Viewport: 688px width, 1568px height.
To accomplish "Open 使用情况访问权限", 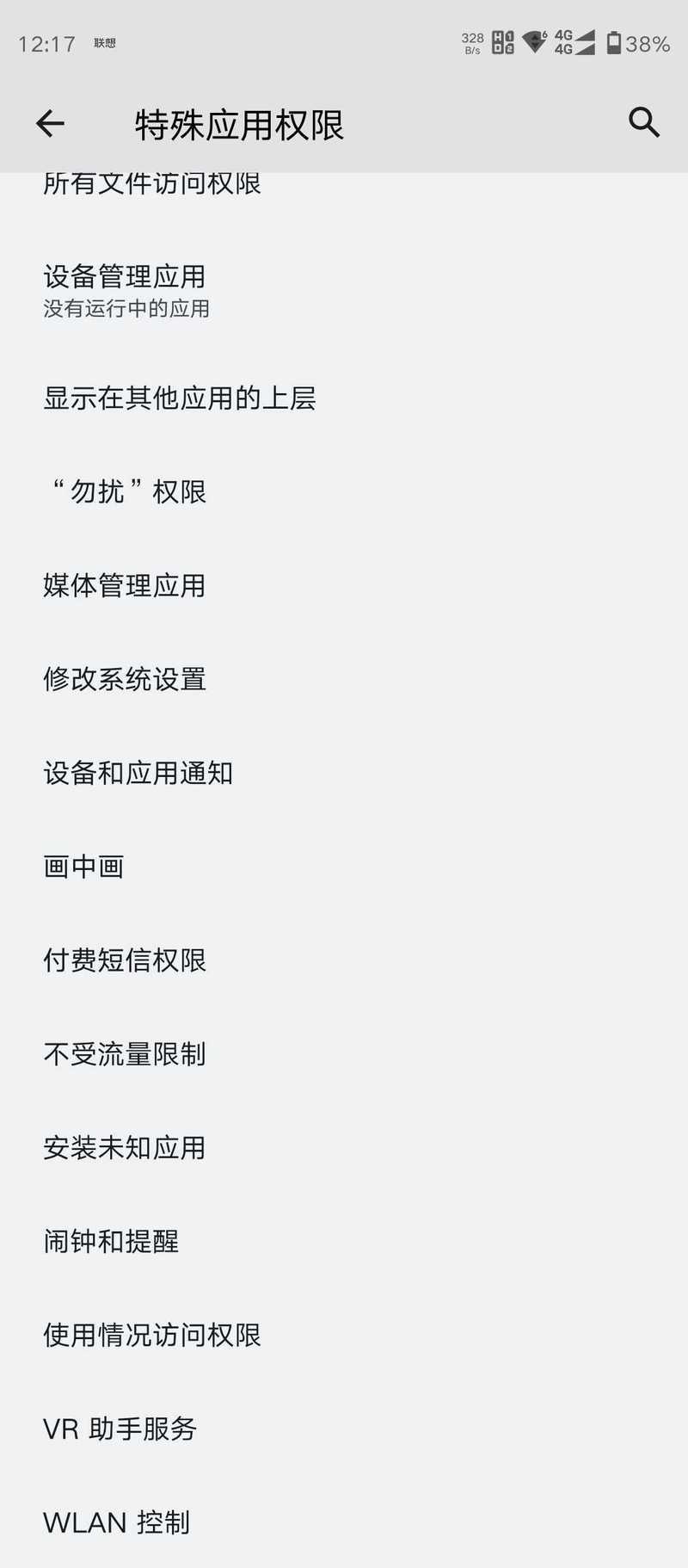I will pyautogui.click(x=344, y=1336).
